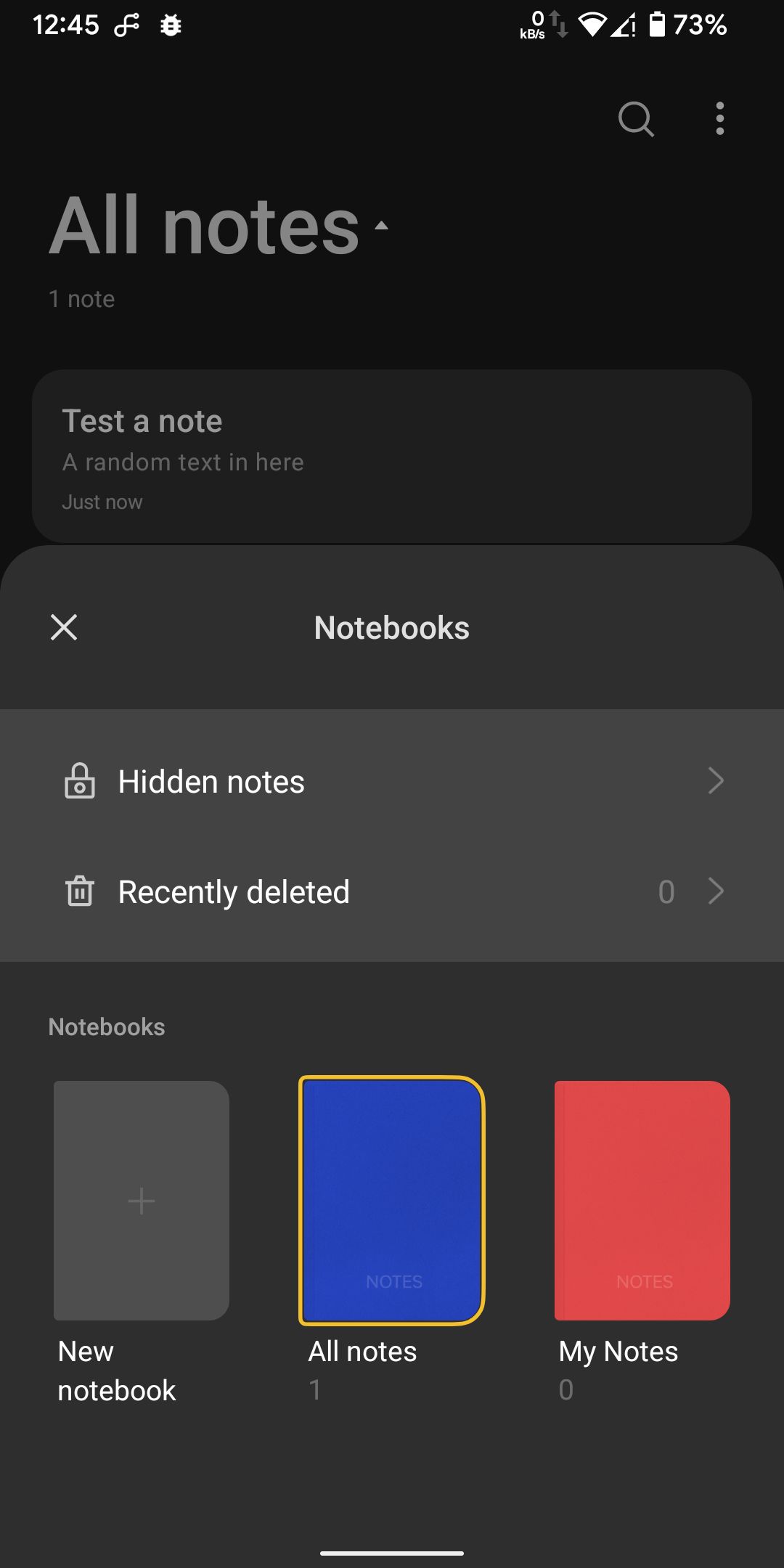
Task: Open the three-dot overflow menu
Action: (x=719, y=119)
